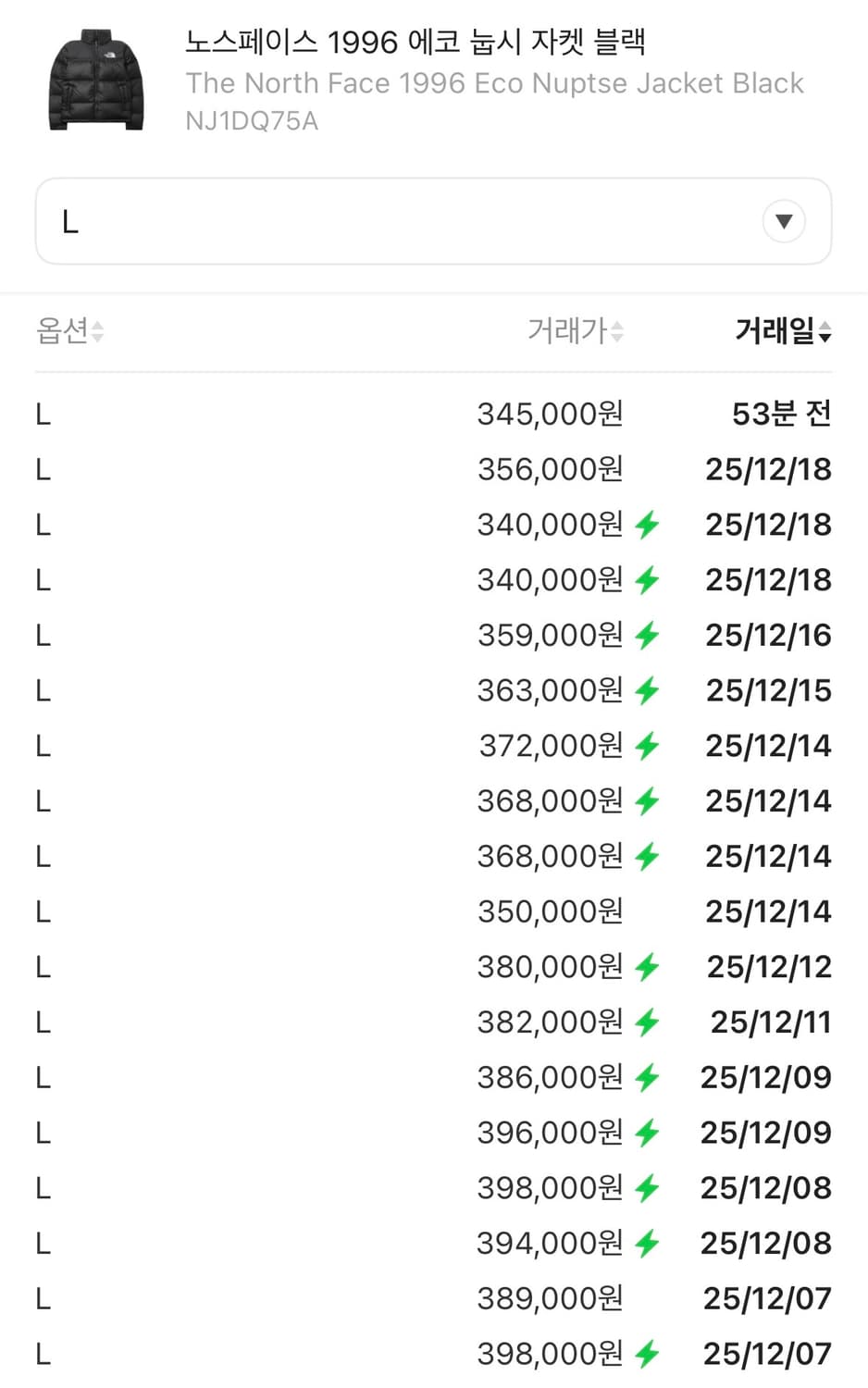The height and width of the screenshot is (1388, 868).
Task: Expand the size filter showing L
Action: (433, 220)
